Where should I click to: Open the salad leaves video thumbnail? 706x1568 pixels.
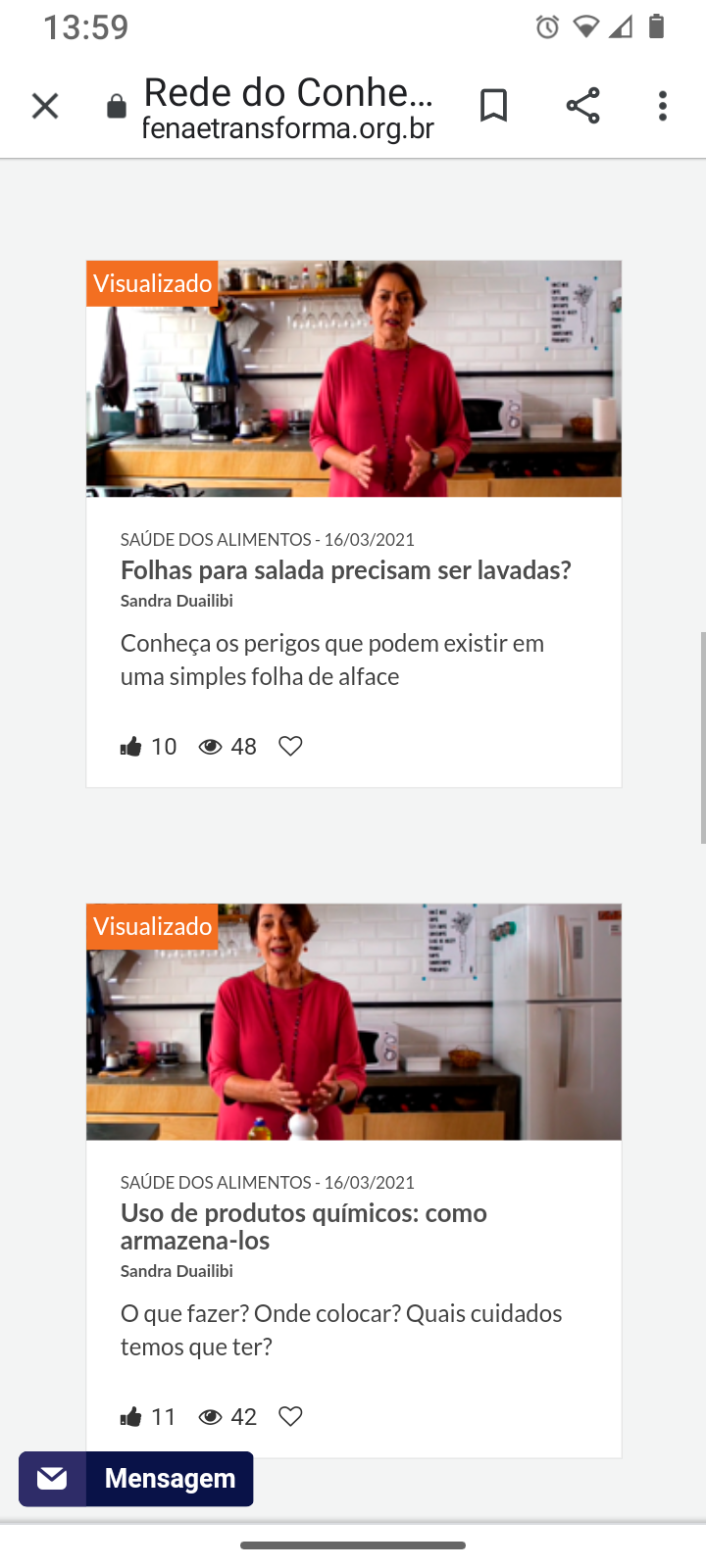[x=354, y=378]
